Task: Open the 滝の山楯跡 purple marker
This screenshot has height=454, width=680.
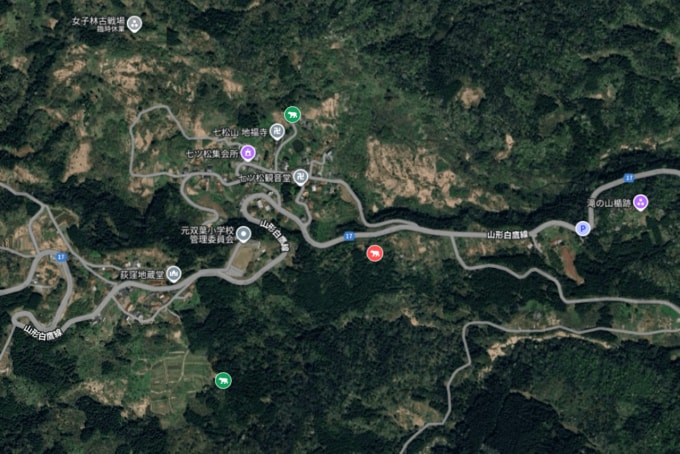Action: (640, 203)
